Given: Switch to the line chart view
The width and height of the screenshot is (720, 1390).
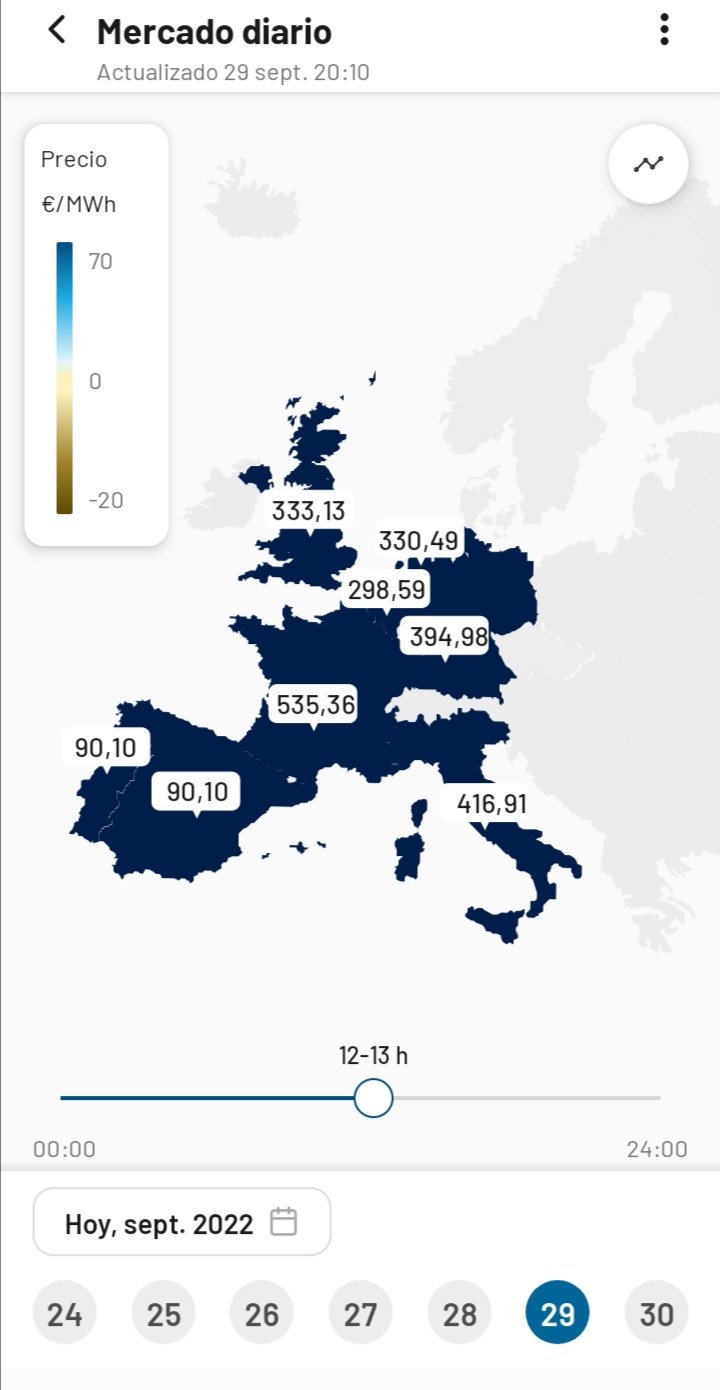Looking at the screenshot, I should 648,164.
